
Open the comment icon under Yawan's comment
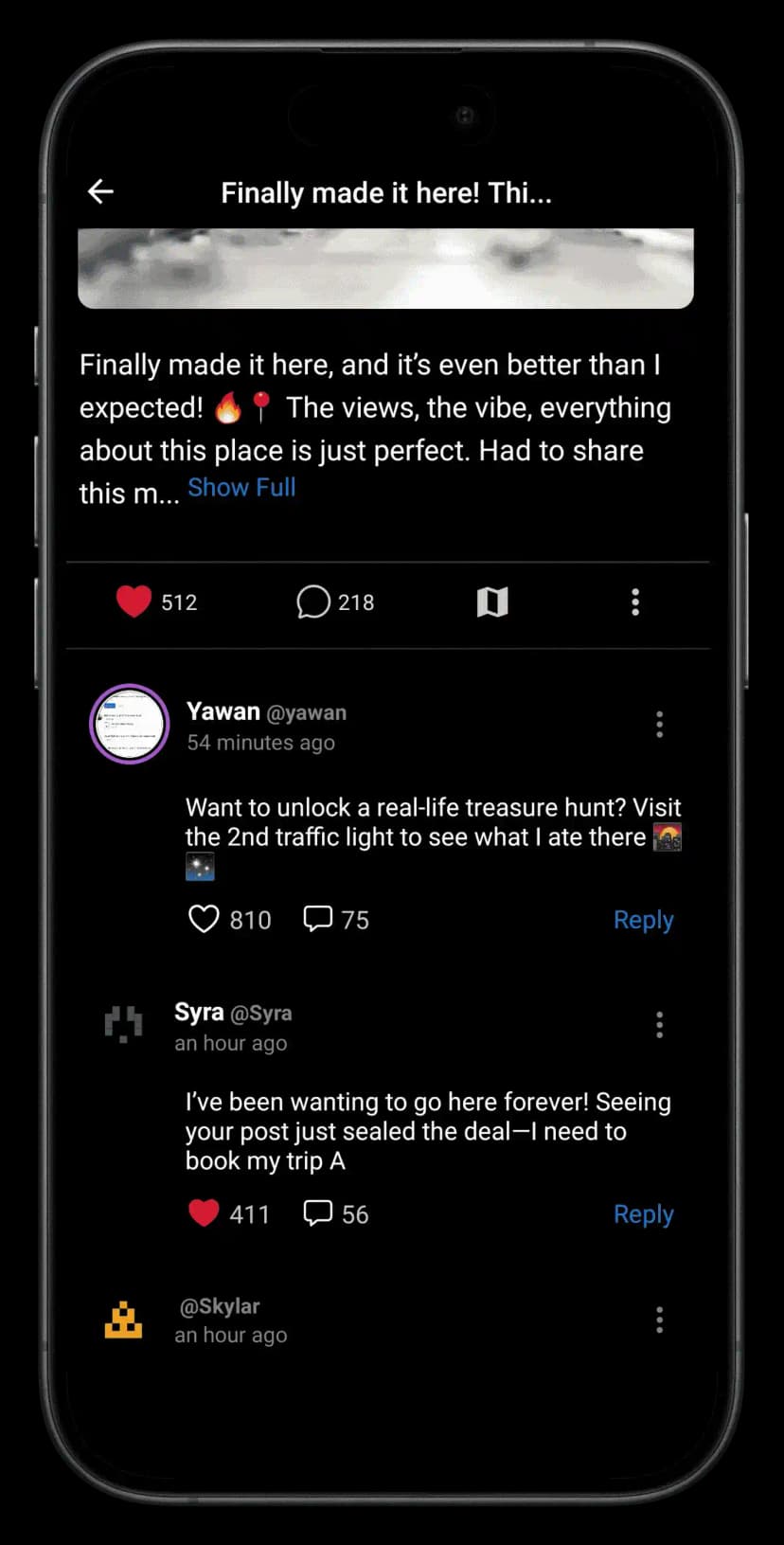click(x=317, y=919)
